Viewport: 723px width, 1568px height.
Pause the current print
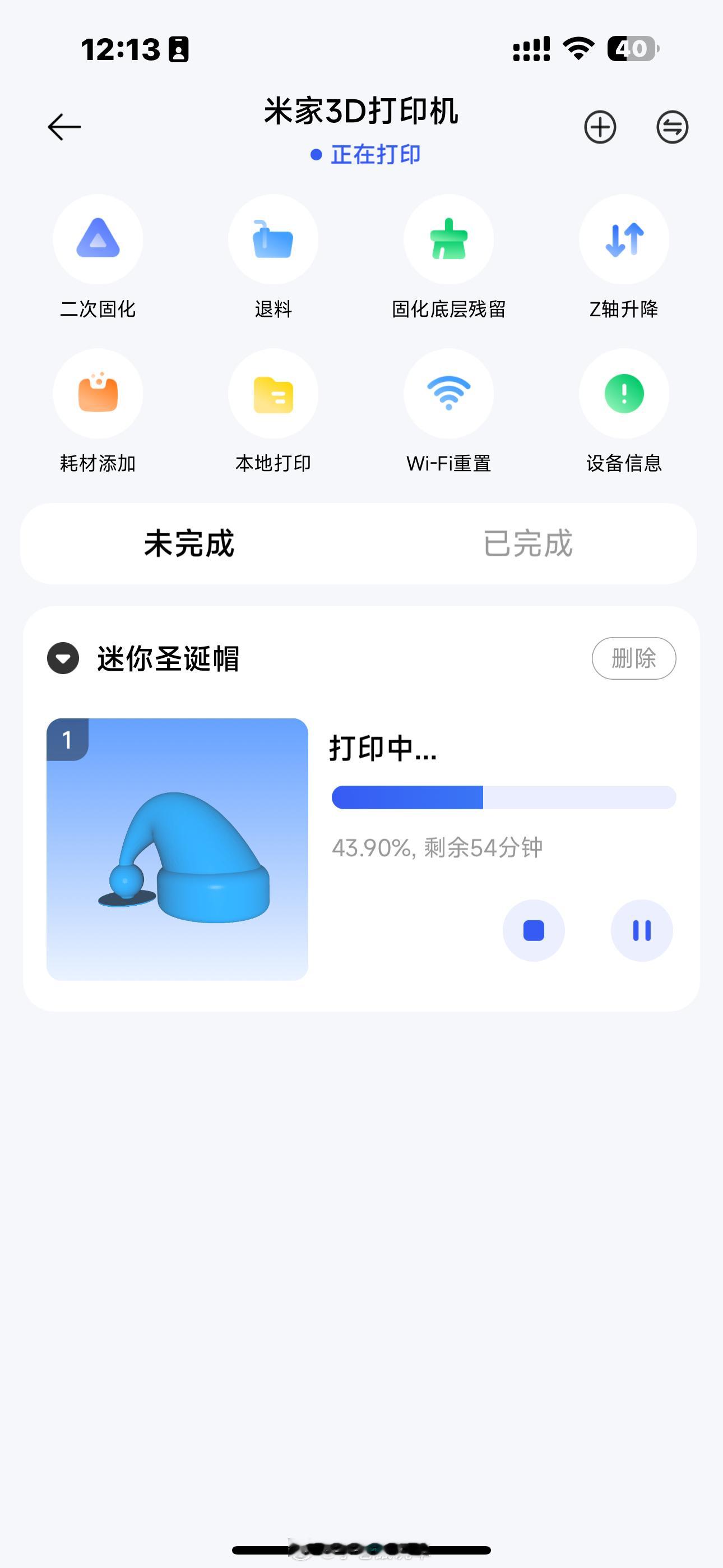(641, 930)
